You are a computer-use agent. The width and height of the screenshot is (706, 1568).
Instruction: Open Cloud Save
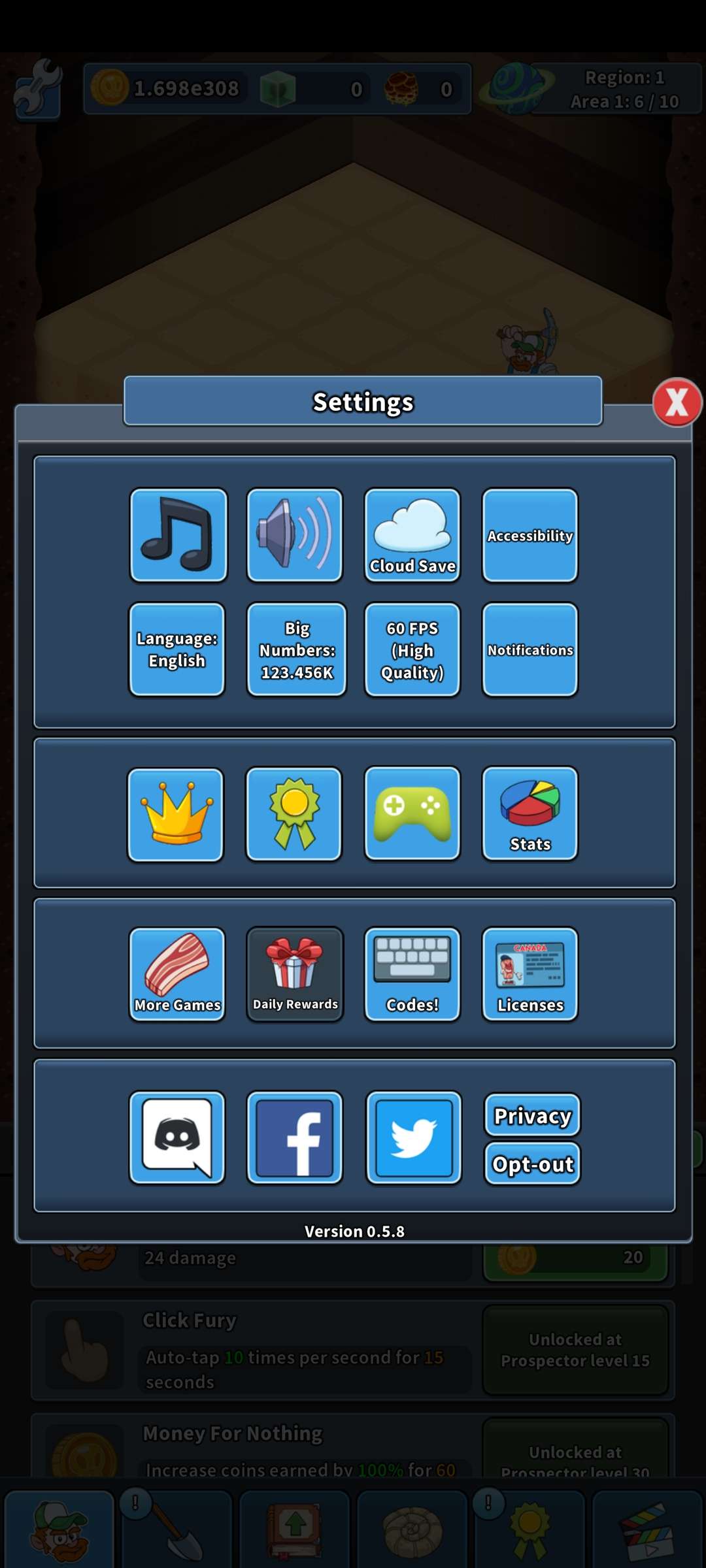(x=412, y=535)
